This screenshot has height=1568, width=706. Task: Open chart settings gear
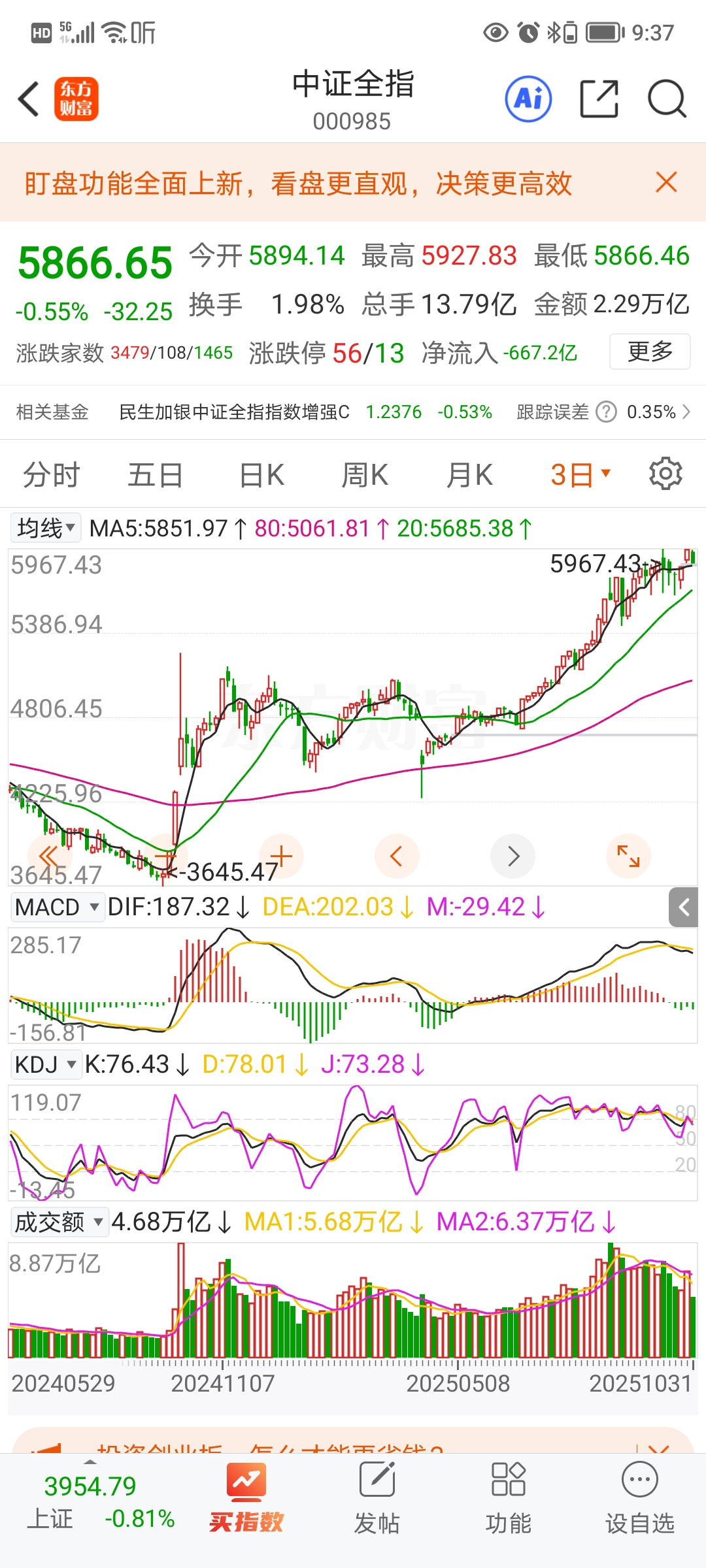(x=665, y=474)
